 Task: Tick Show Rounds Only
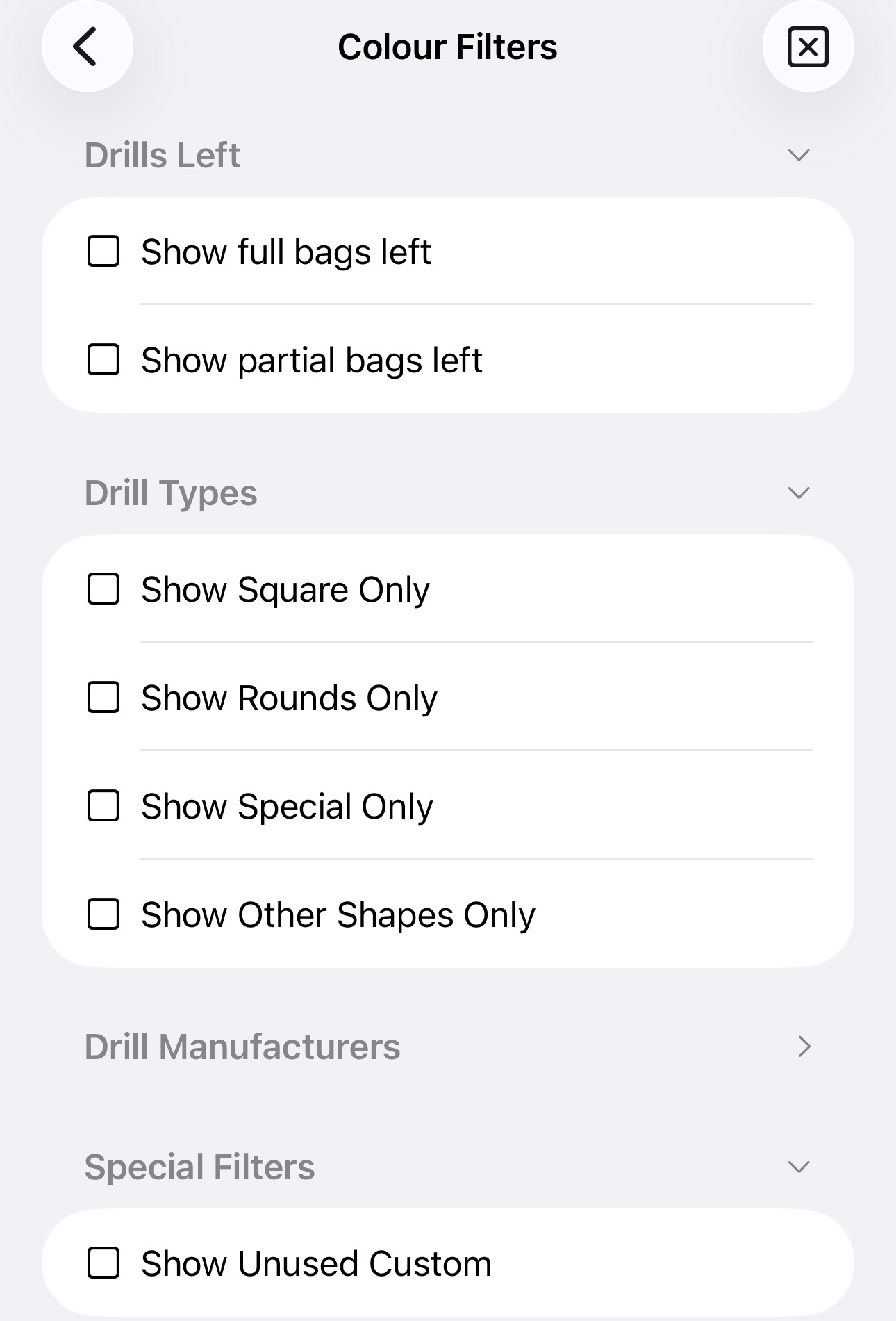click(x=103, y=698)
